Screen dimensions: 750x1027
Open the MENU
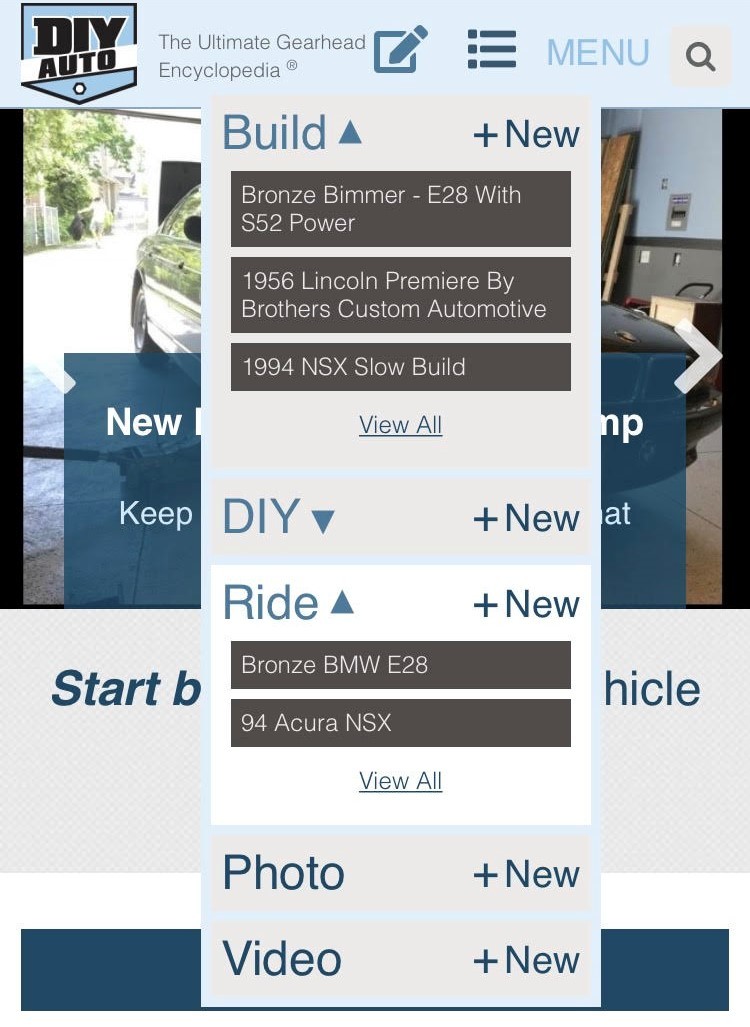(598, 52)
